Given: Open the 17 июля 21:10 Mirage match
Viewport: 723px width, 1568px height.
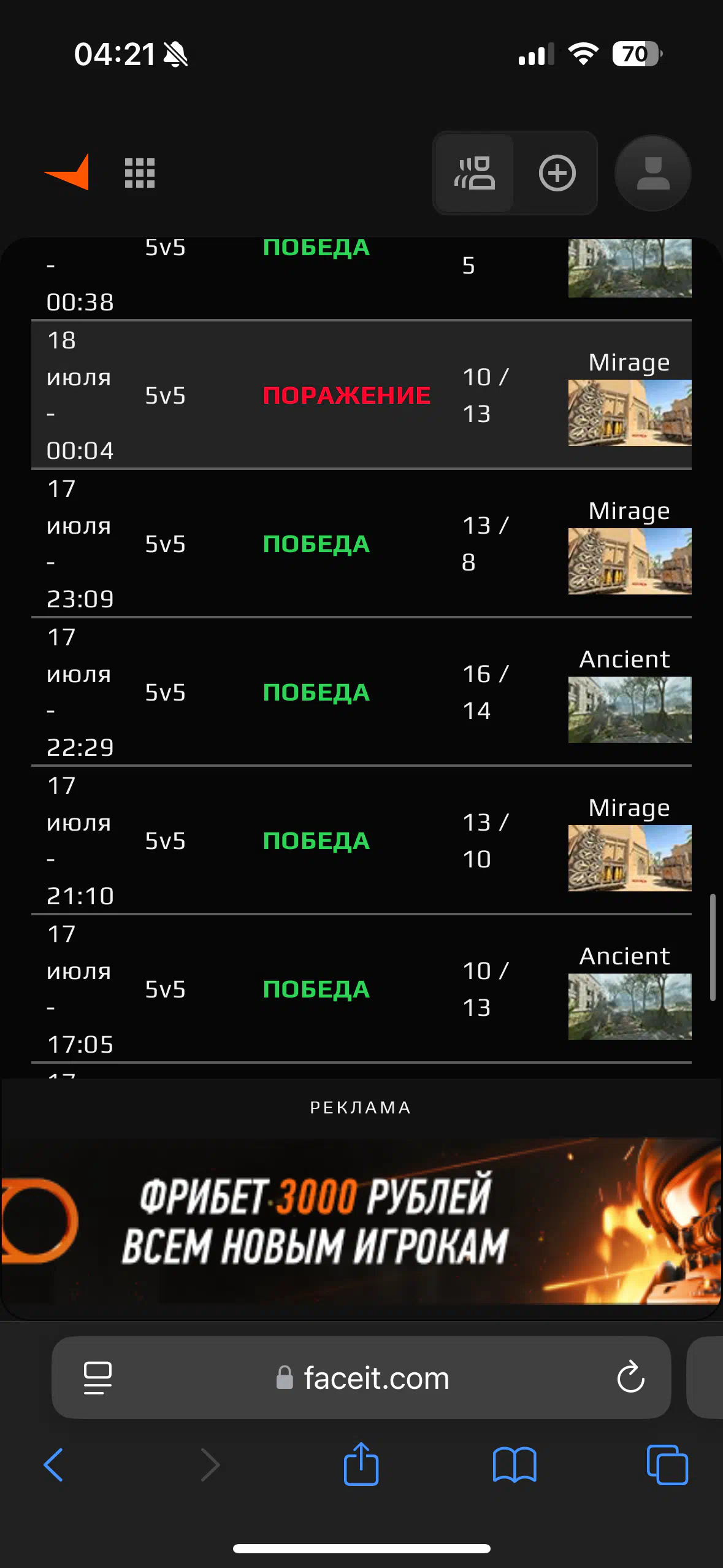Looking at the screenshot, I should tap(361, 840).
